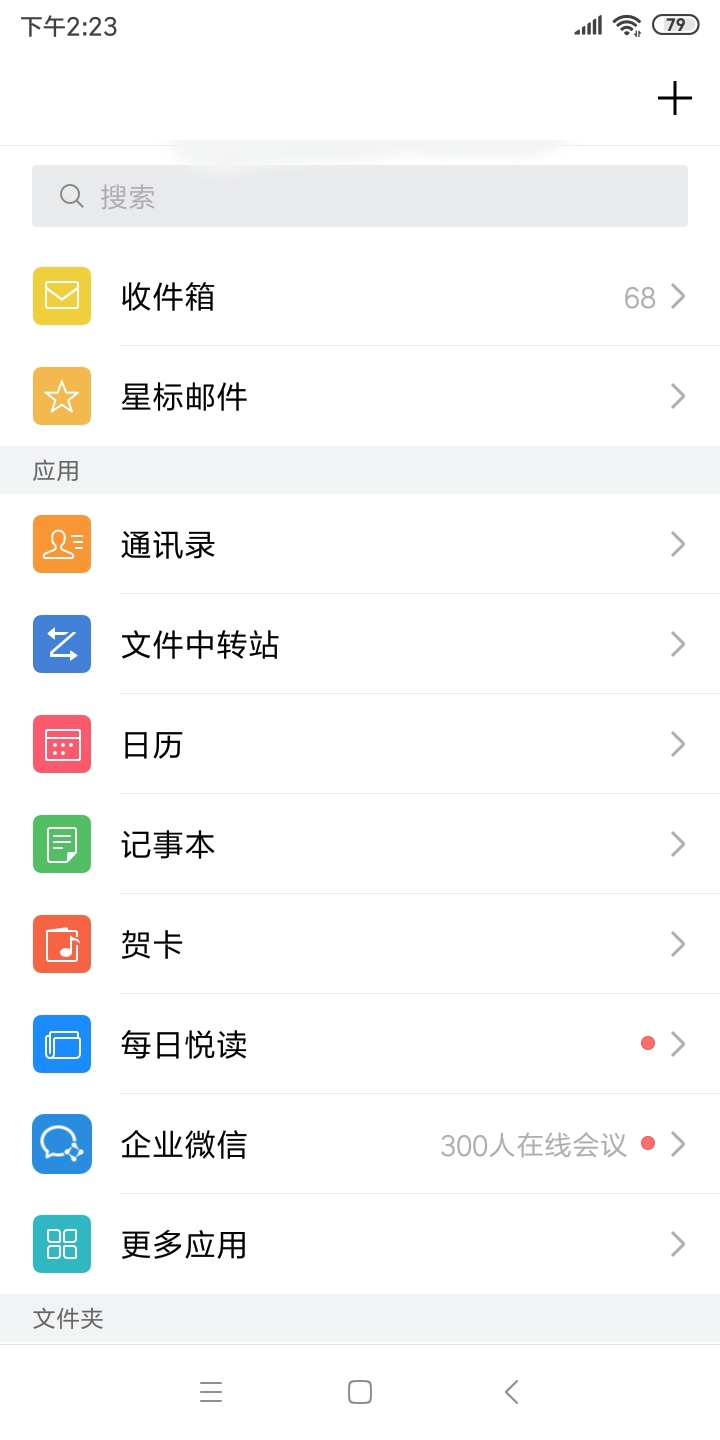Image resolution: width=720 pixels, height=1440 pixels.
Task: Open the 贺卡 greeting card icon
Action: [x=62, y=943]
